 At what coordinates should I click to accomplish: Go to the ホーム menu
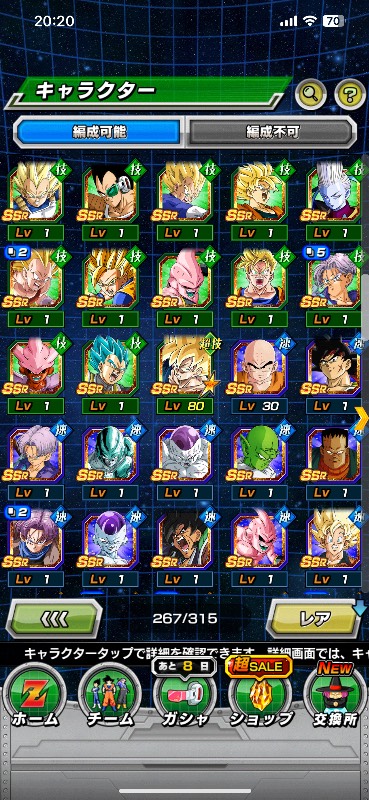coord(35,698)
